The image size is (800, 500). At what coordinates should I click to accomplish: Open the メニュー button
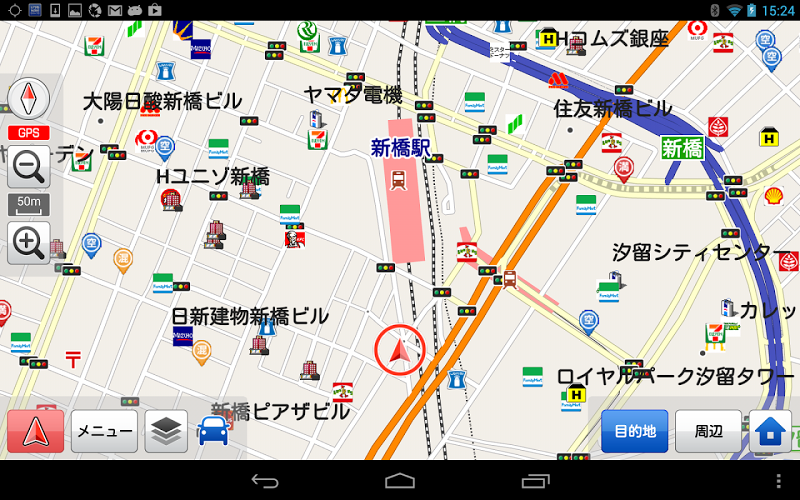pyautogui.click(x=104, y=431)
